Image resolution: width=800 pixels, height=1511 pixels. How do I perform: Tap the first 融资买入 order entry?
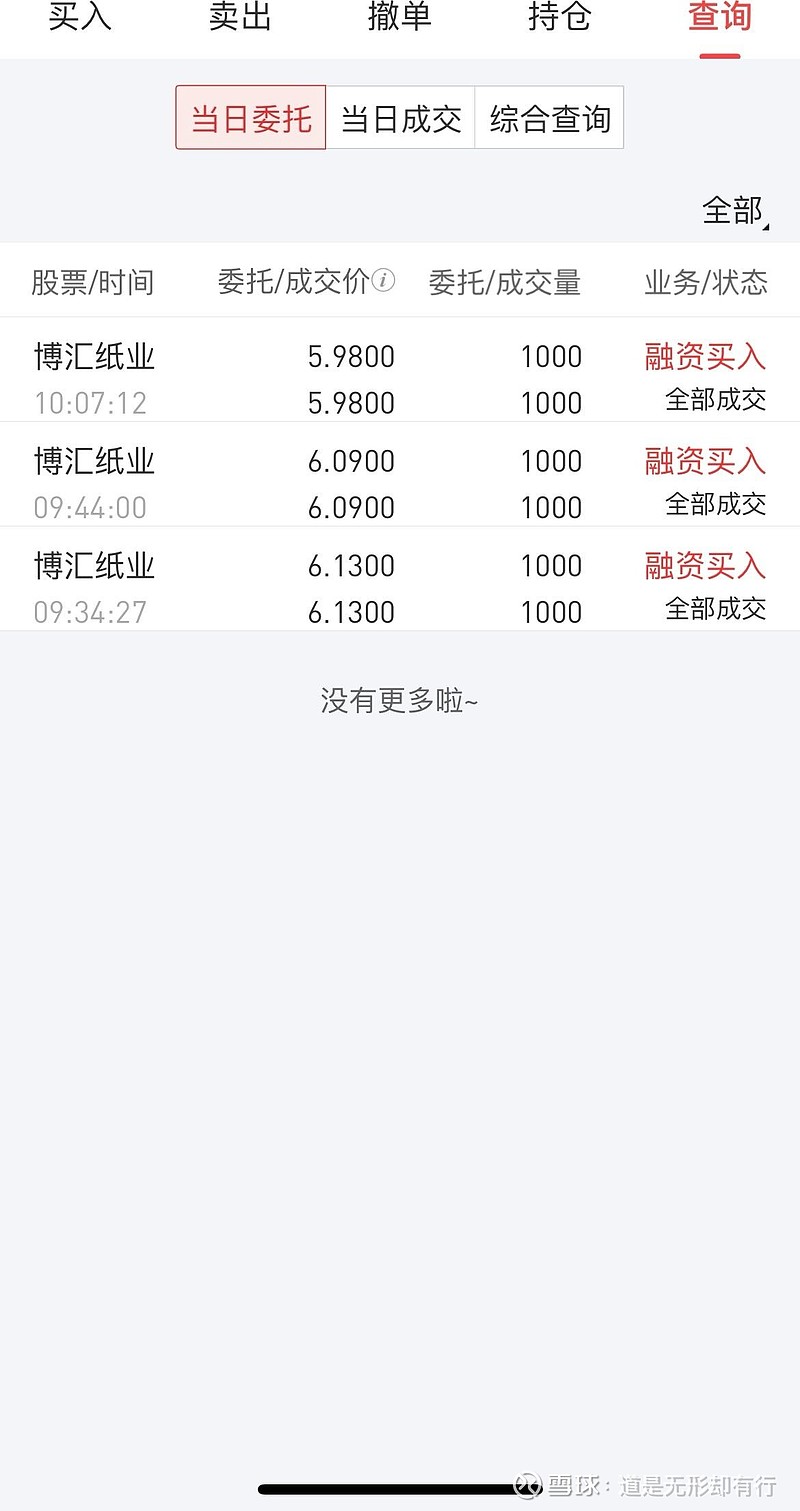click(x=705, y=356)
